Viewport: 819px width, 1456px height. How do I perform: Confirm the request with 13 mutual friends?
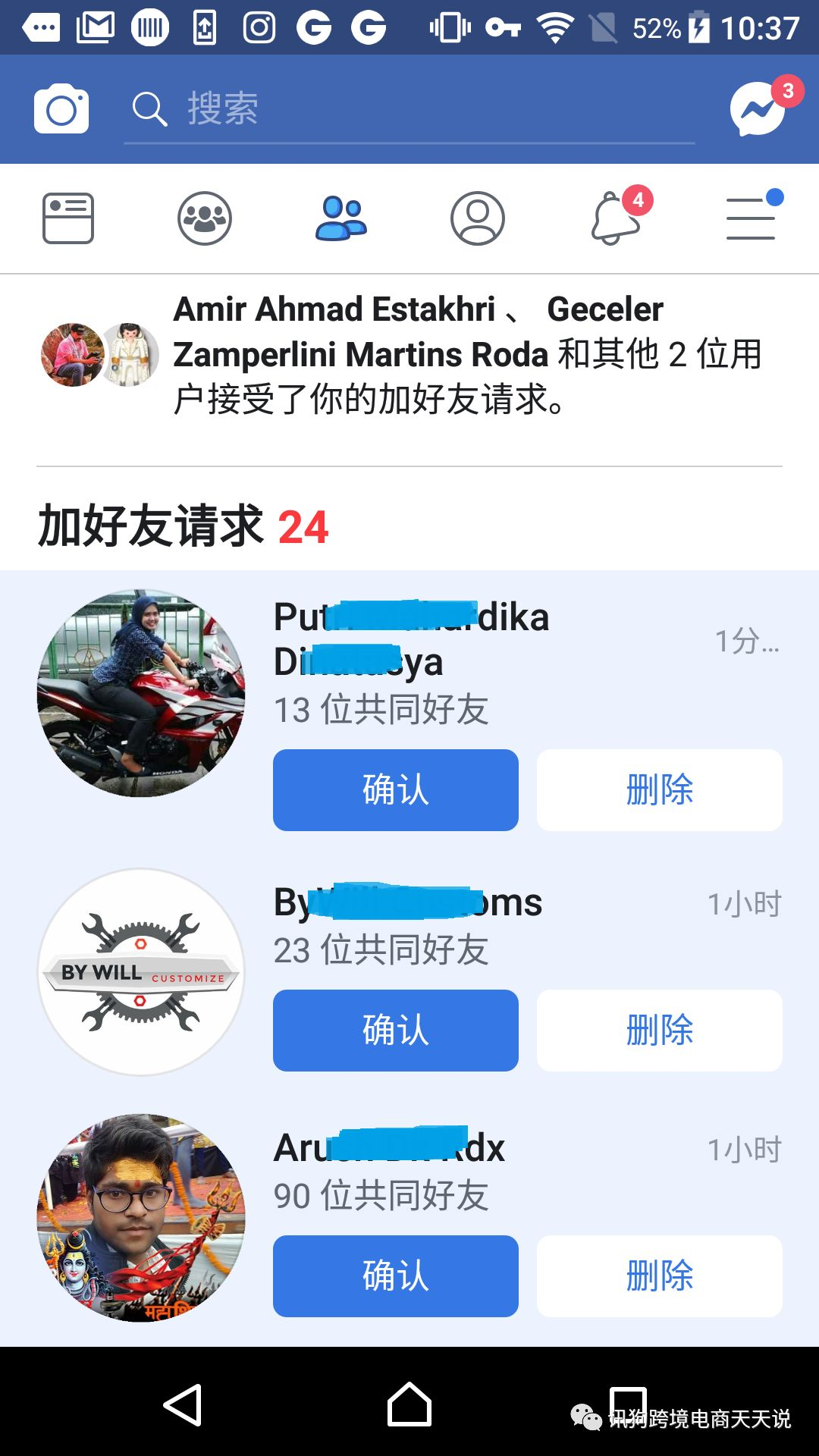click(396, 790)
